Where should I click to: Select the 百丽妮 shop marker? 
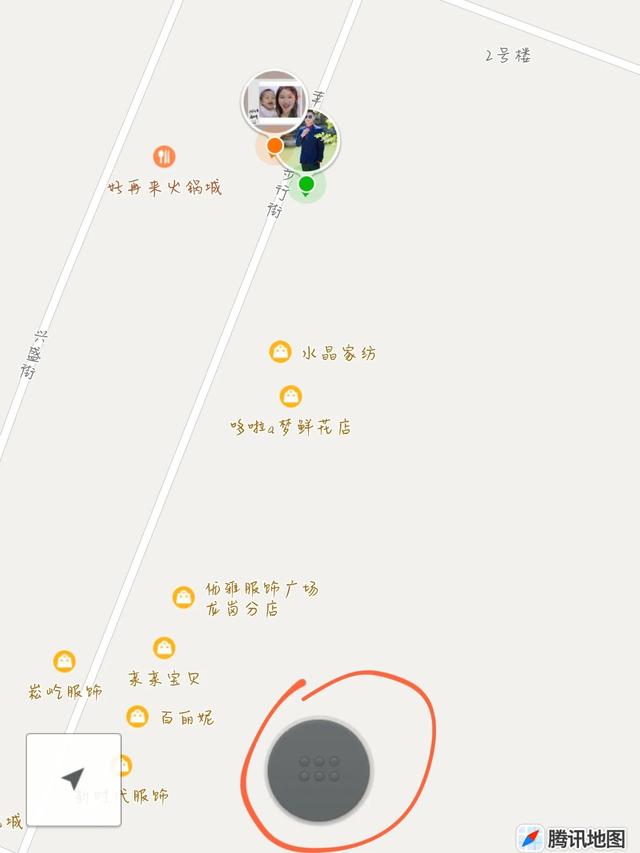point(138,717)
